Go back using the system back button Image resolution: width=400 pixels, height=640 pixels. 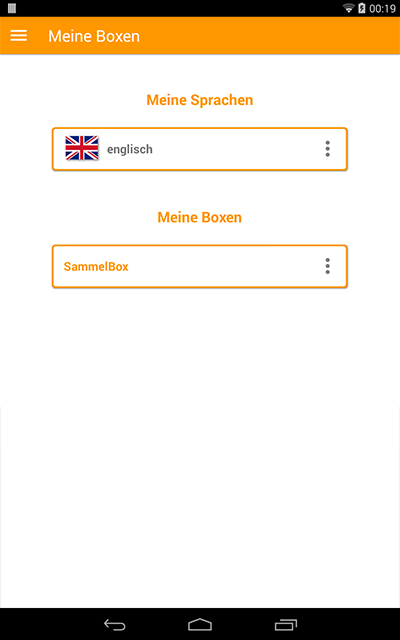point(115,624)
